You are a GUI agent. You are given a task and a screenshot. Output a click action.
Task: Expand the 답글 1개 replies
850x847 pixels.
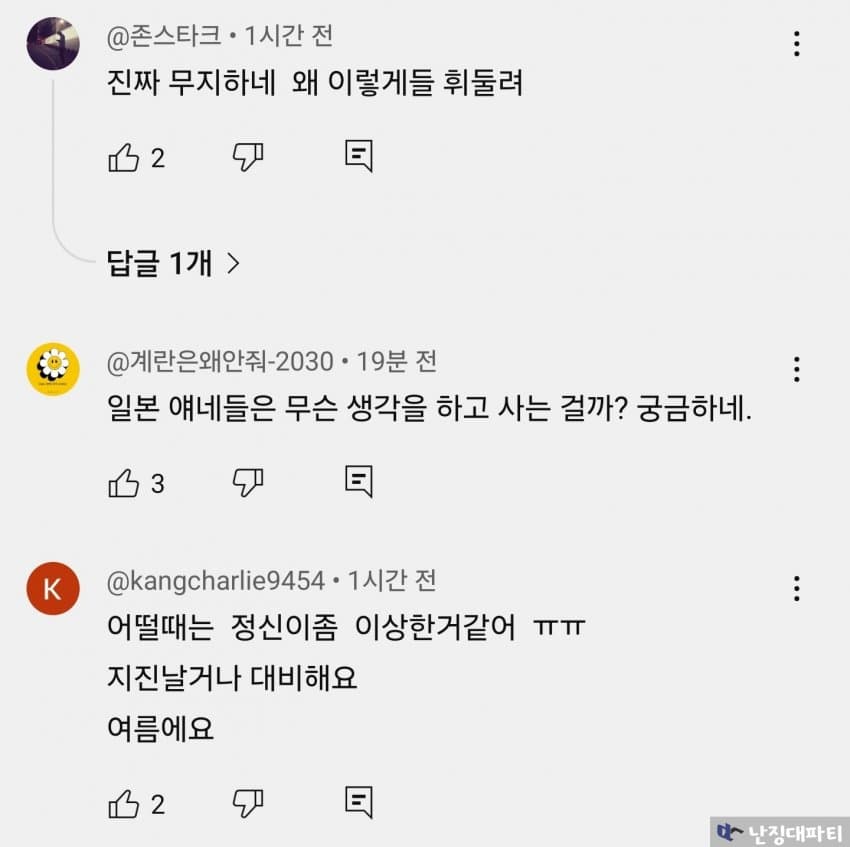tap(173, 263)
